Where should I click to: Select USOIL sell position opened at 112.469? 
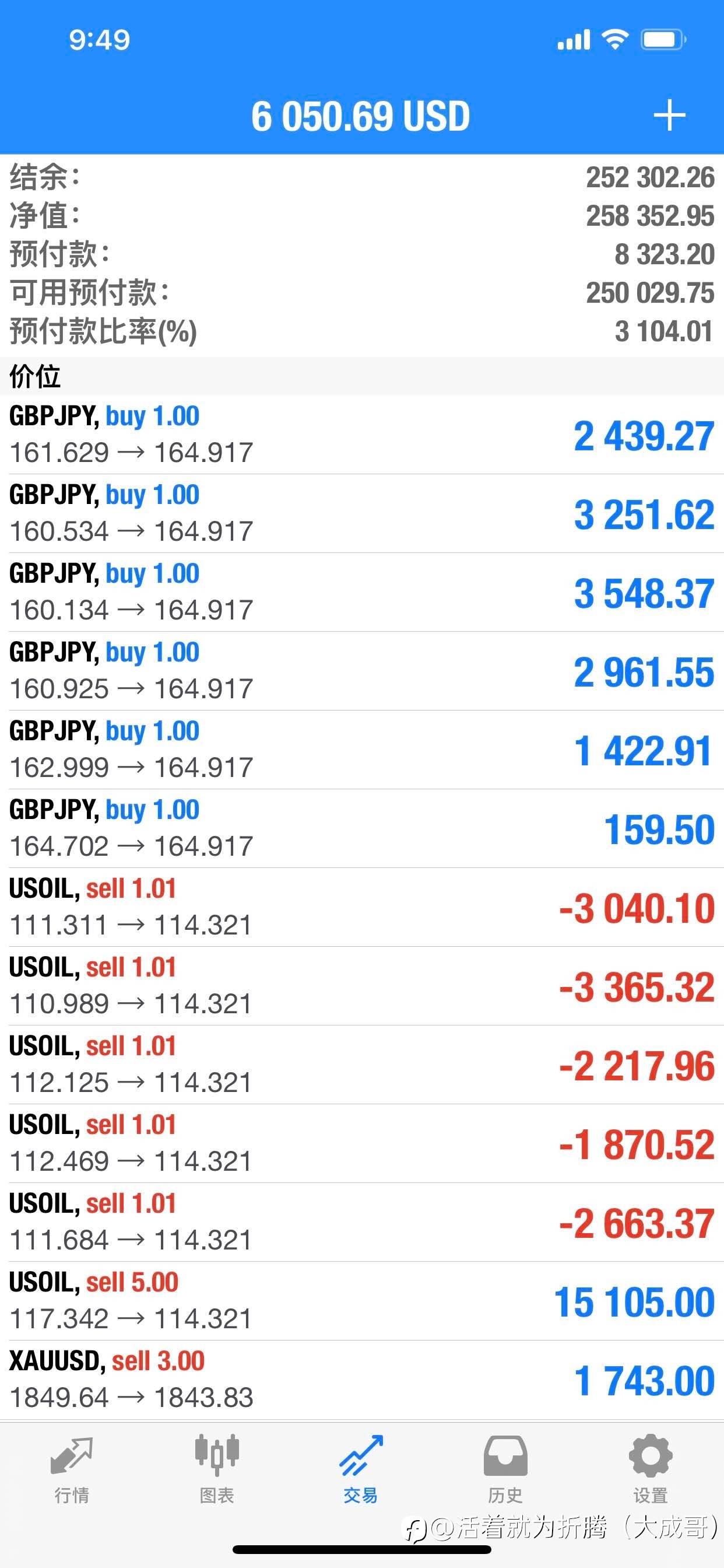[x=362, y=1144]
